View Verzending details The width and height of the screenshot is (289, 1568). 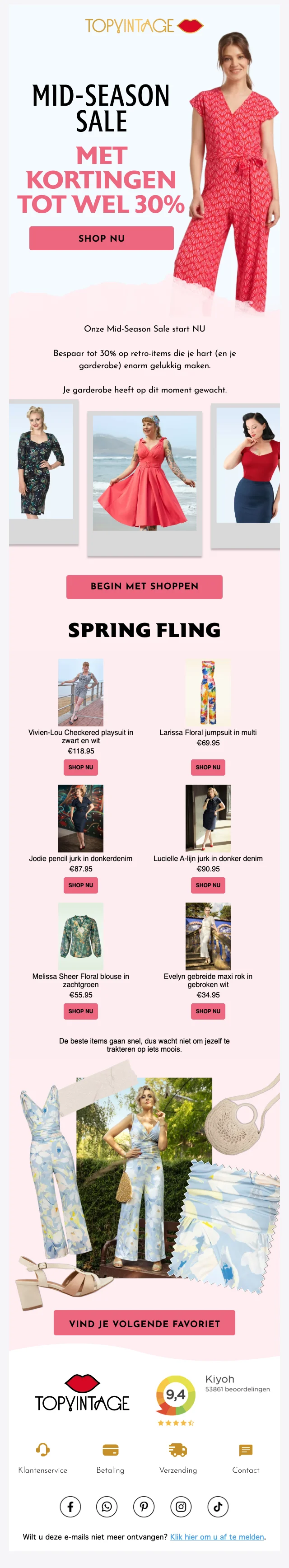click(x=177, y=1458)
